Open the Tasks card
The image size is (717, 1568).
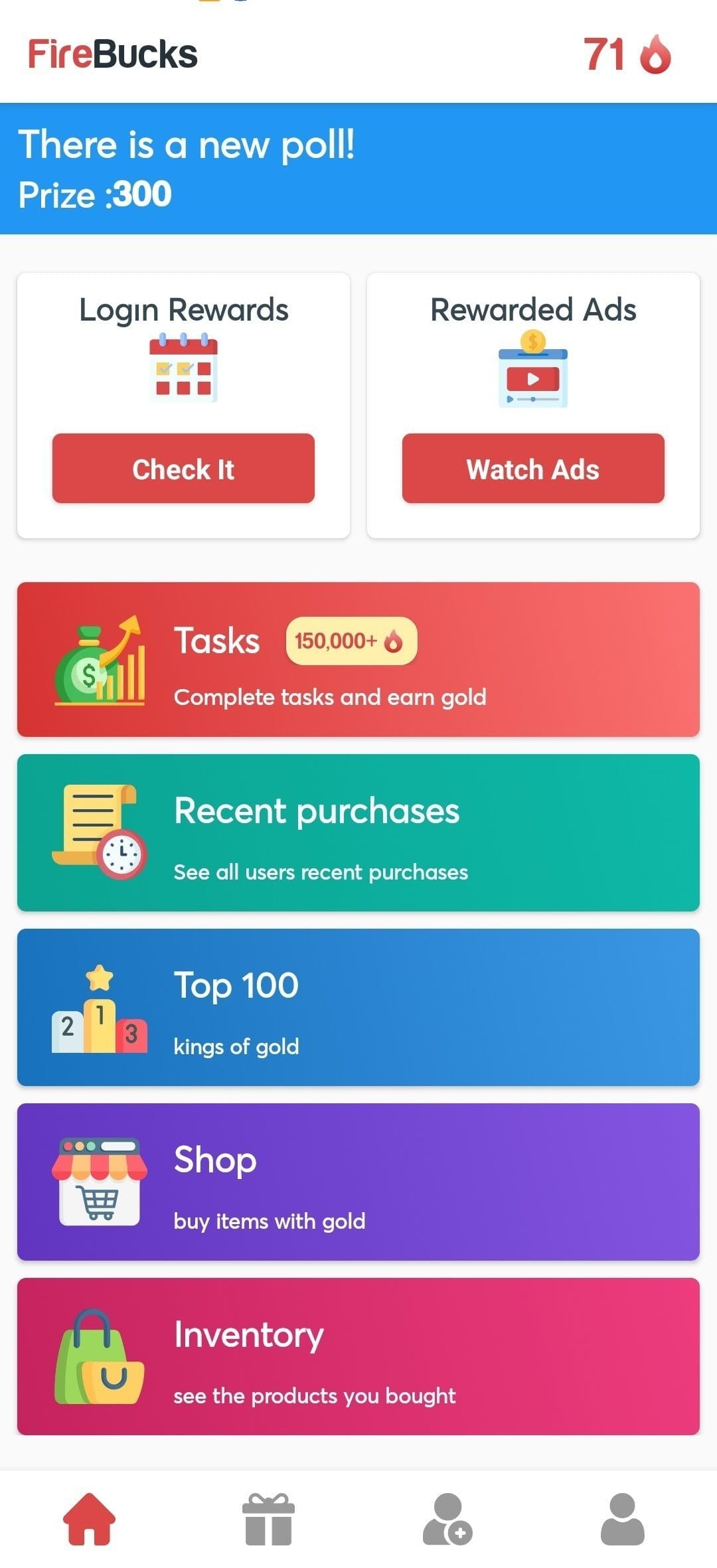(x=358, y=659)
